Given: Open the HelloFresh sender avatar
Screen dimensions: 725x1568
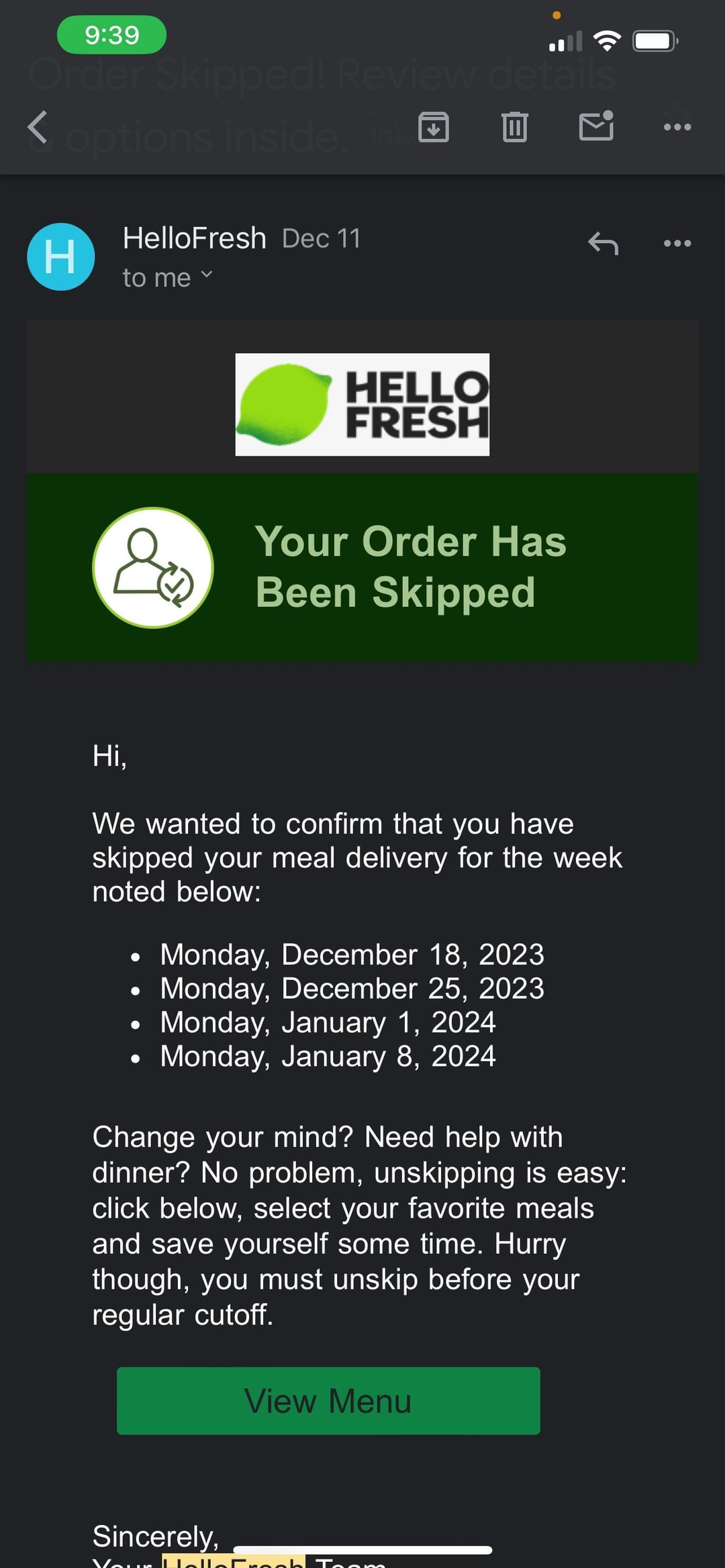Looking at the screenshot, I should [60, 256].
